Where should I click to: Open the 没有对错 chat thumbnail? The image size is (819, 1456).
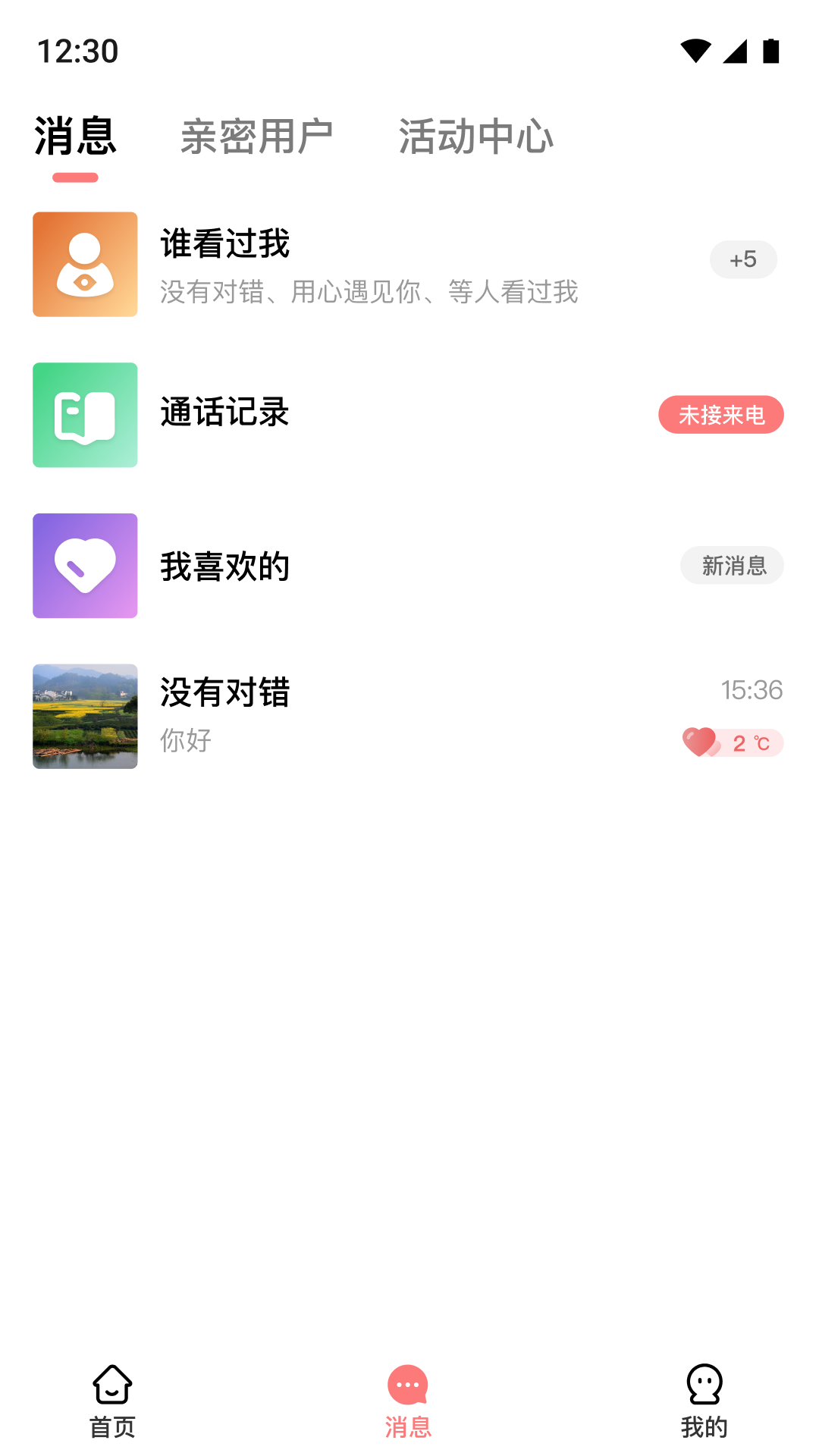point(84,717)
